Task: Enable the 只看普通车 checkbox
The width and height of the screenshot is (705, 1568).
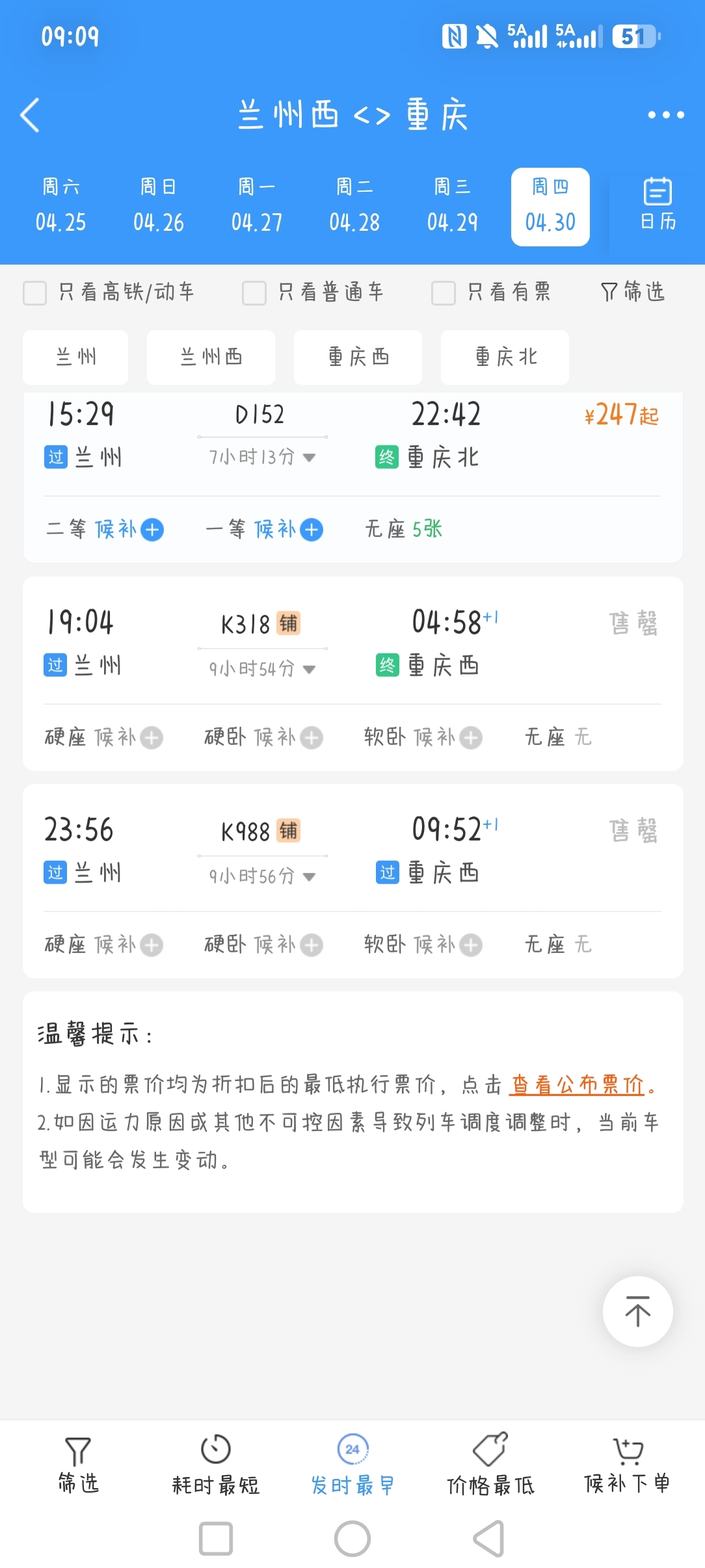Action: pos(254,293)
